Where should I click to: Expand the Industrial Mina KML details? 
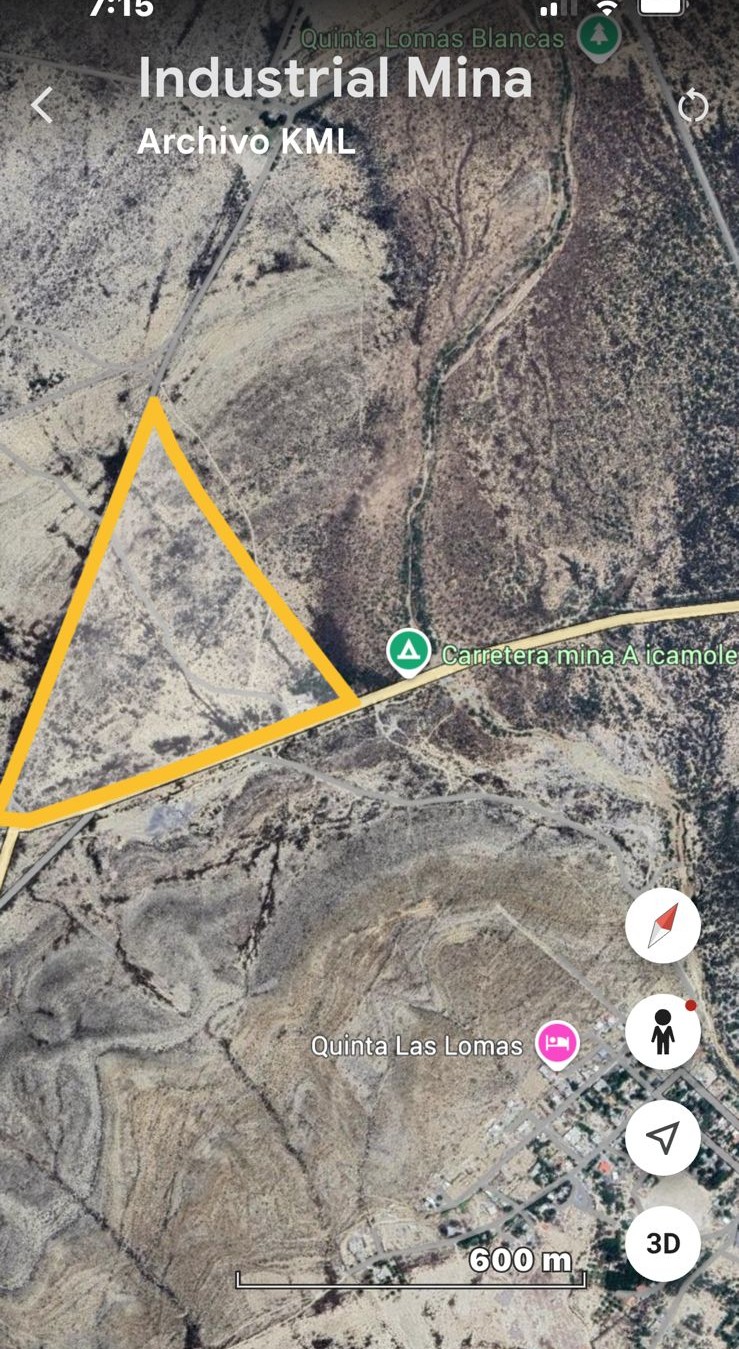pyautogui.click(x=337, y=78)
